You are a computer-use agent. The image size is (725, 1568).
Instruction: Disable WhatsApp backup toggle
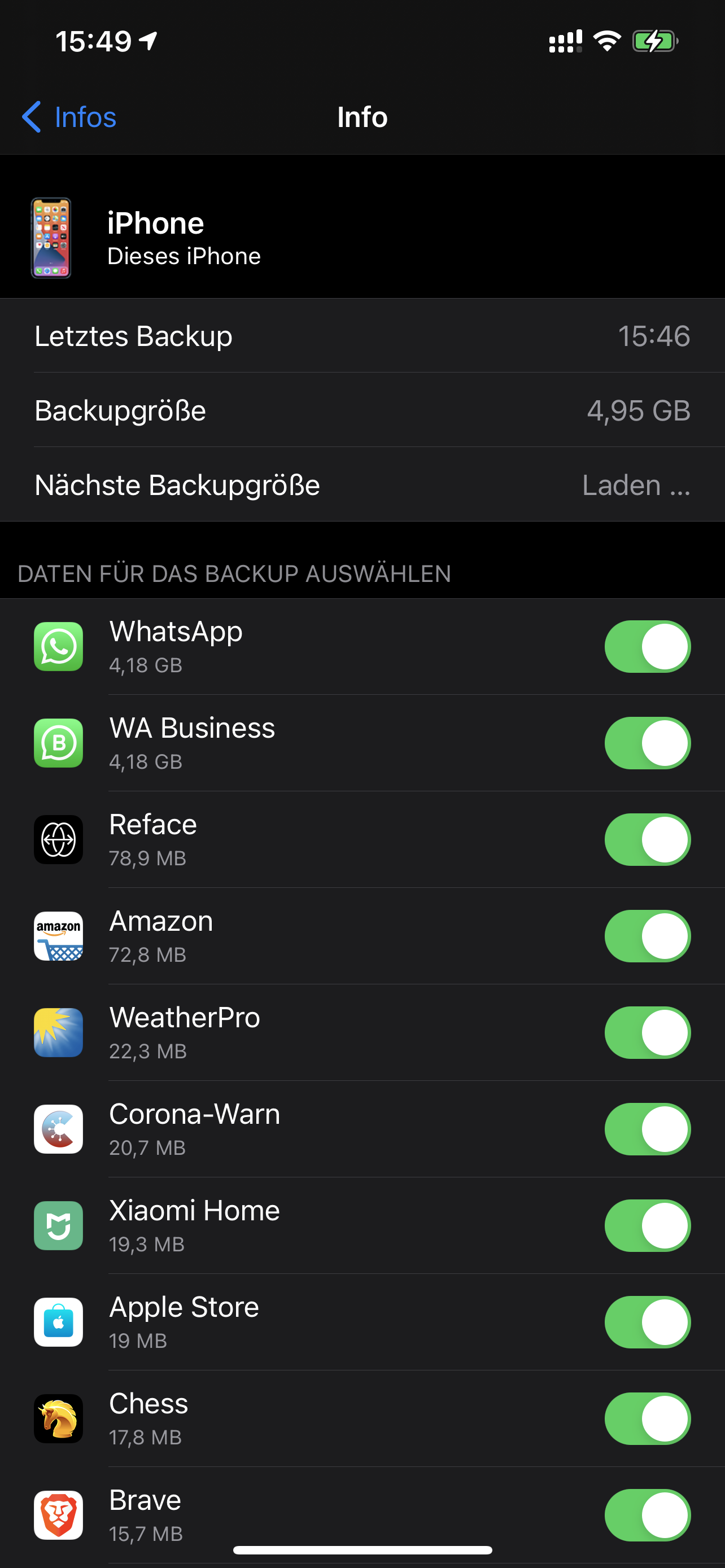click(647, 646)
